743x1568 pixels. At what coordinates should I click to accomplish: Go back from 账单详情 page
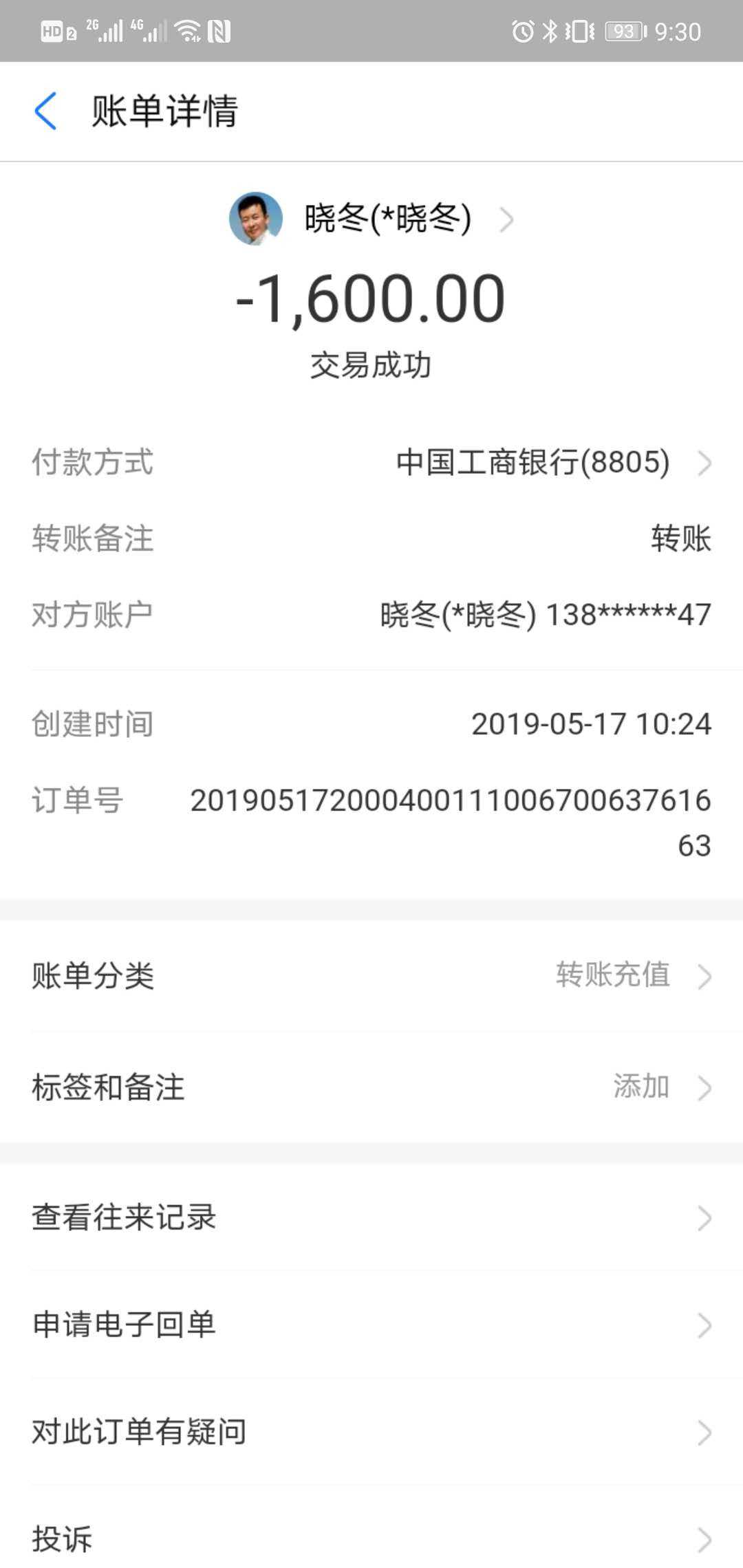45,111
